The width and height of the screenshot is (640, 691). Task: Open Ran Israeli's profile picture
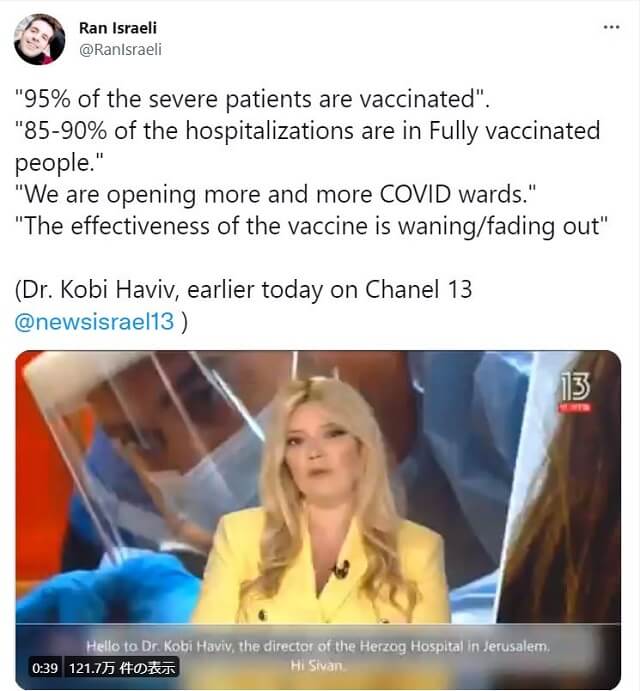click(39, 39)
